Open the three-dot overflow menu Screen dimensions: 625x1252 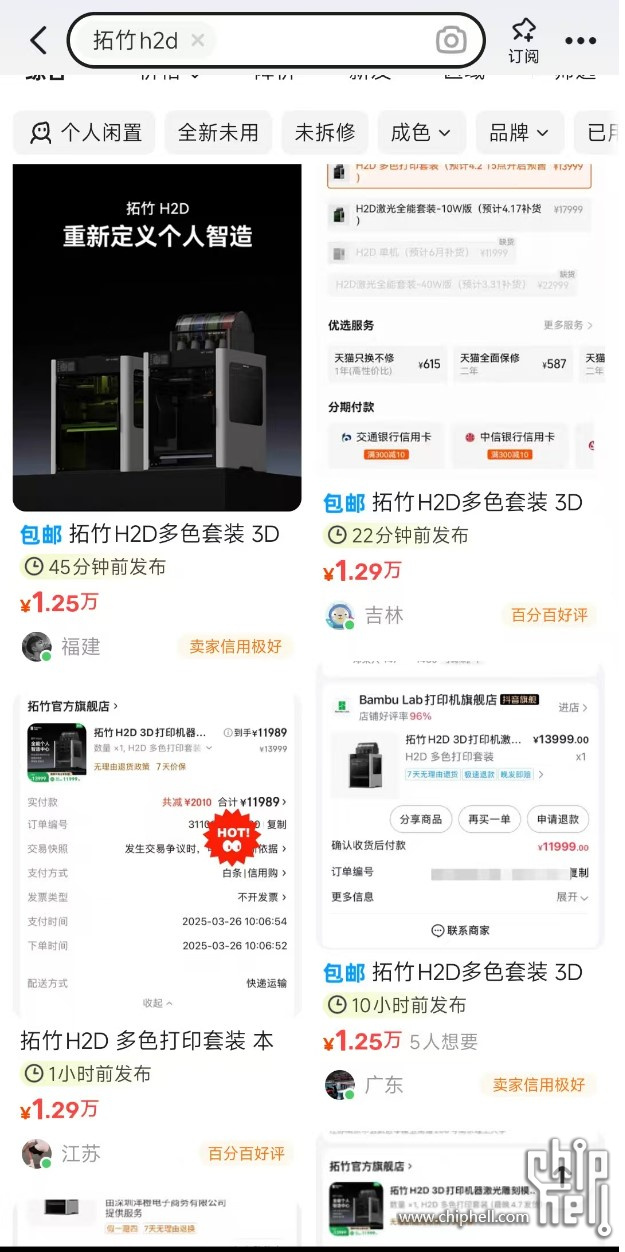(580, 41)
